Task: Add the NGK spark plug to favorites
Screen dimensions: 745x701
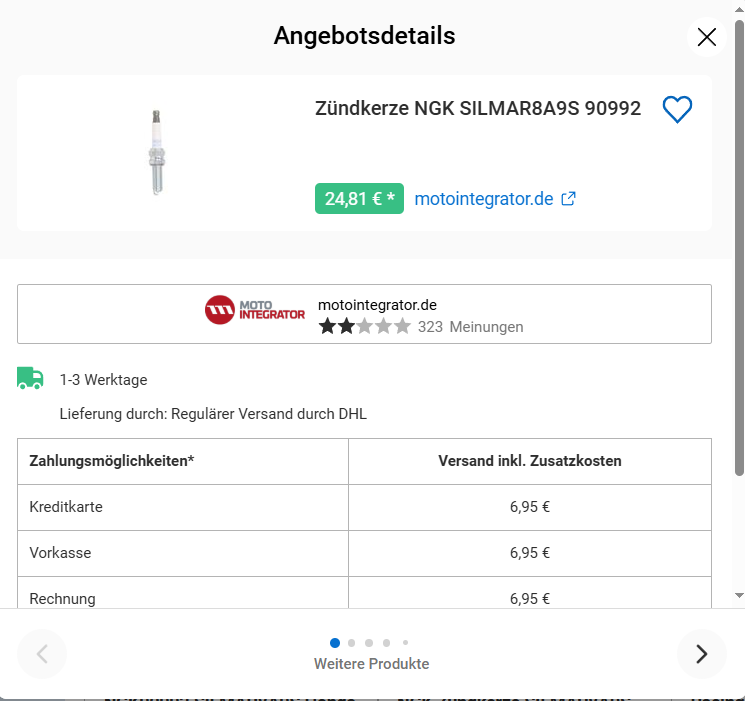Action: 677,109
